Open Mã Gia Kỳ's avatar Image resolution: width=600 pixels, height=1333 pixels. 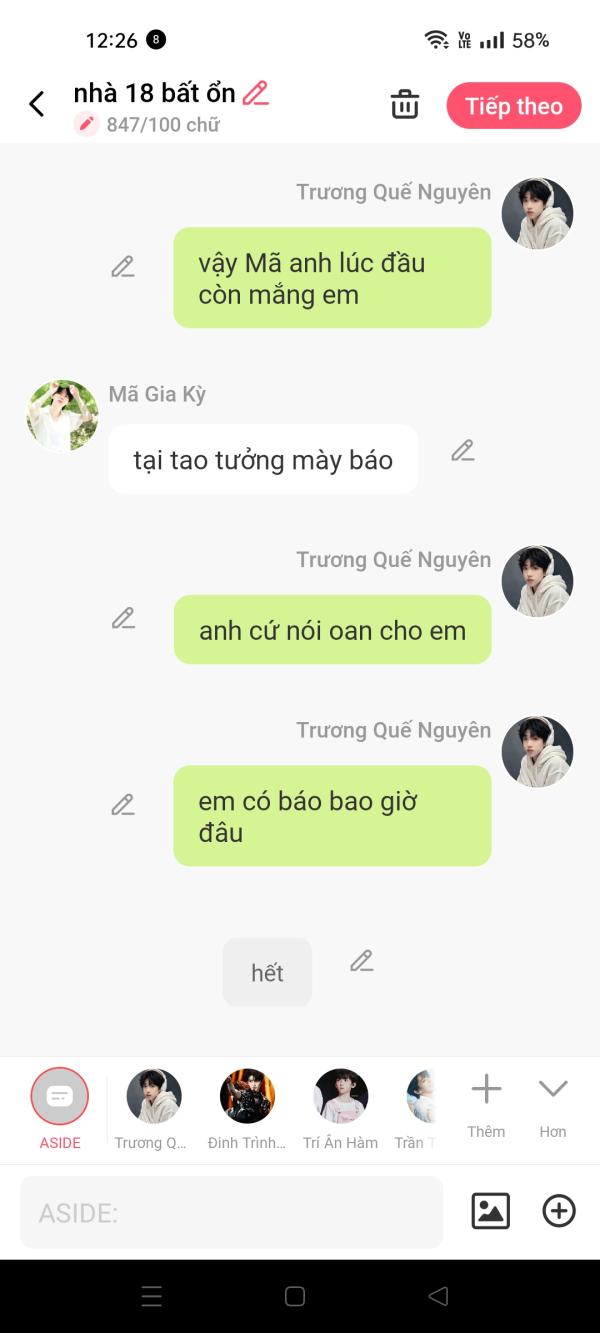click(x=62, y=415)
